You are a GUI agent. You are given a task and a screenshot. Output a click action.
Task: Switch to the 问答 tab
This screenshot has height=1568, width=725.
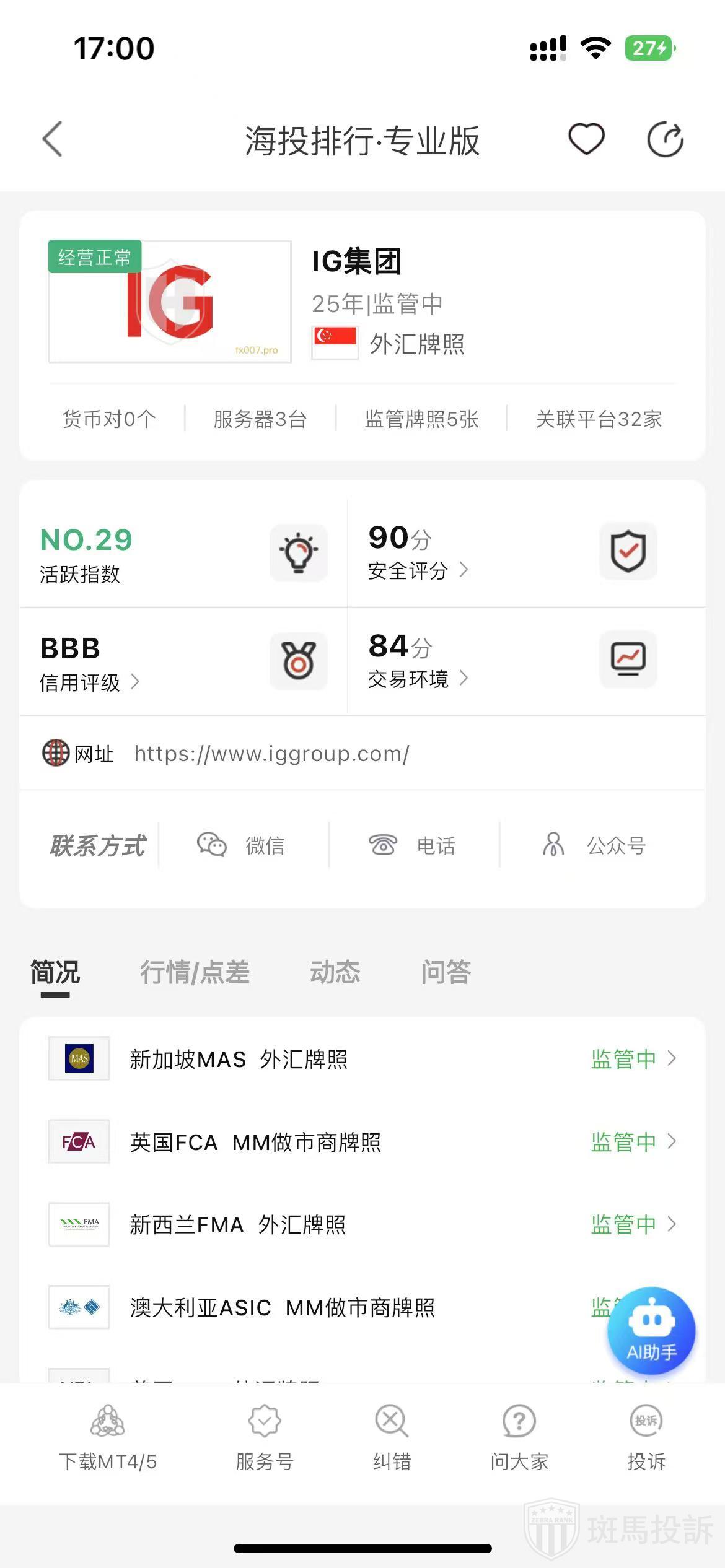tap(446, 972)
